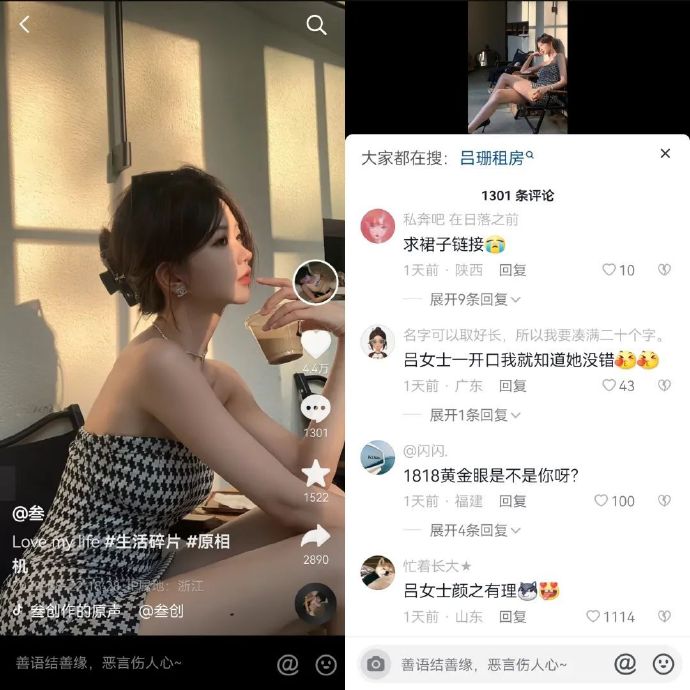Go back using the arrow above the video
Screen dimensions: 690x690
pyautogui.click(x=25, y=25)
